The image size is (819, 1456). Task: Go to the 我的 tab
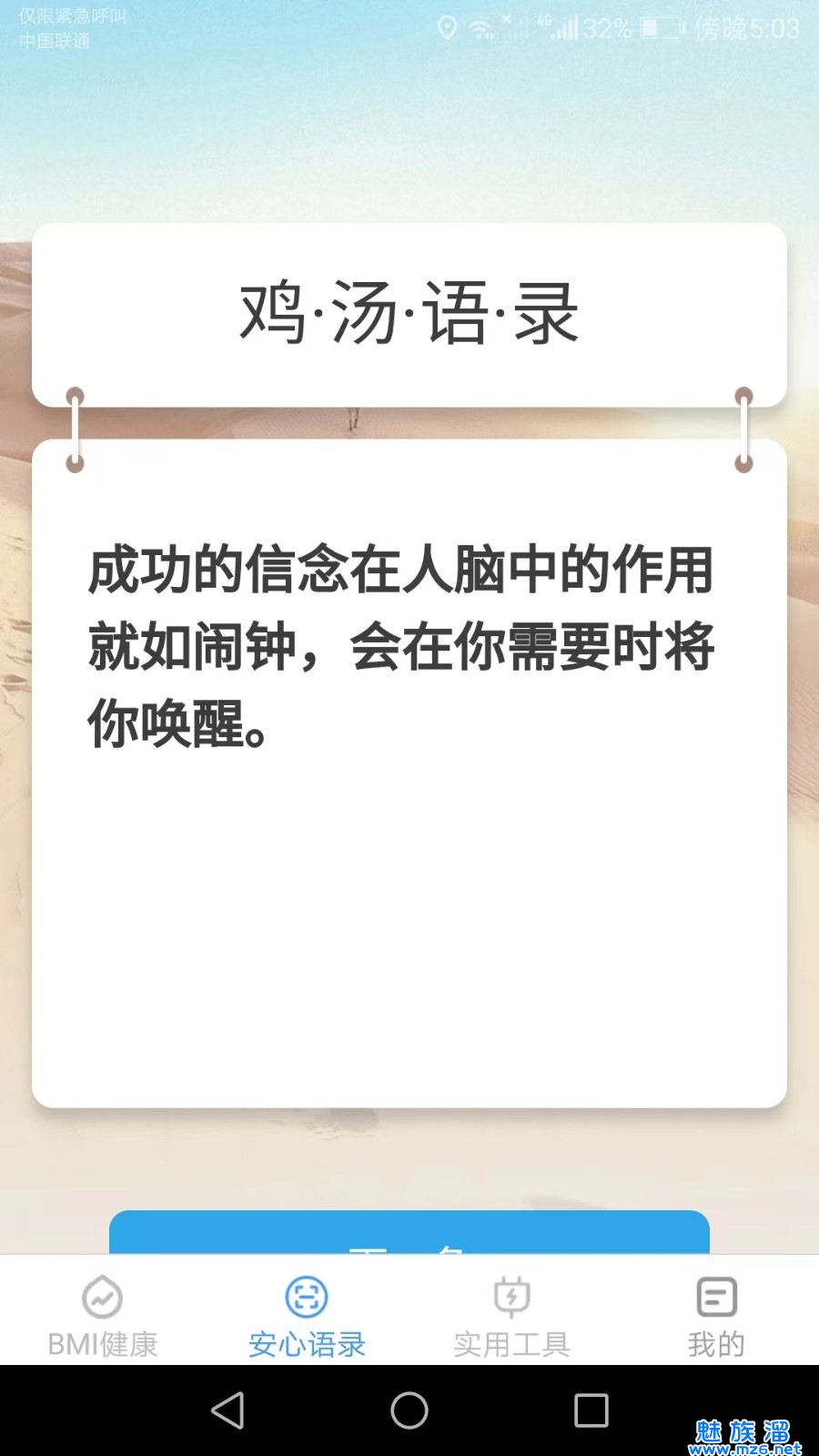point(716,1315)
